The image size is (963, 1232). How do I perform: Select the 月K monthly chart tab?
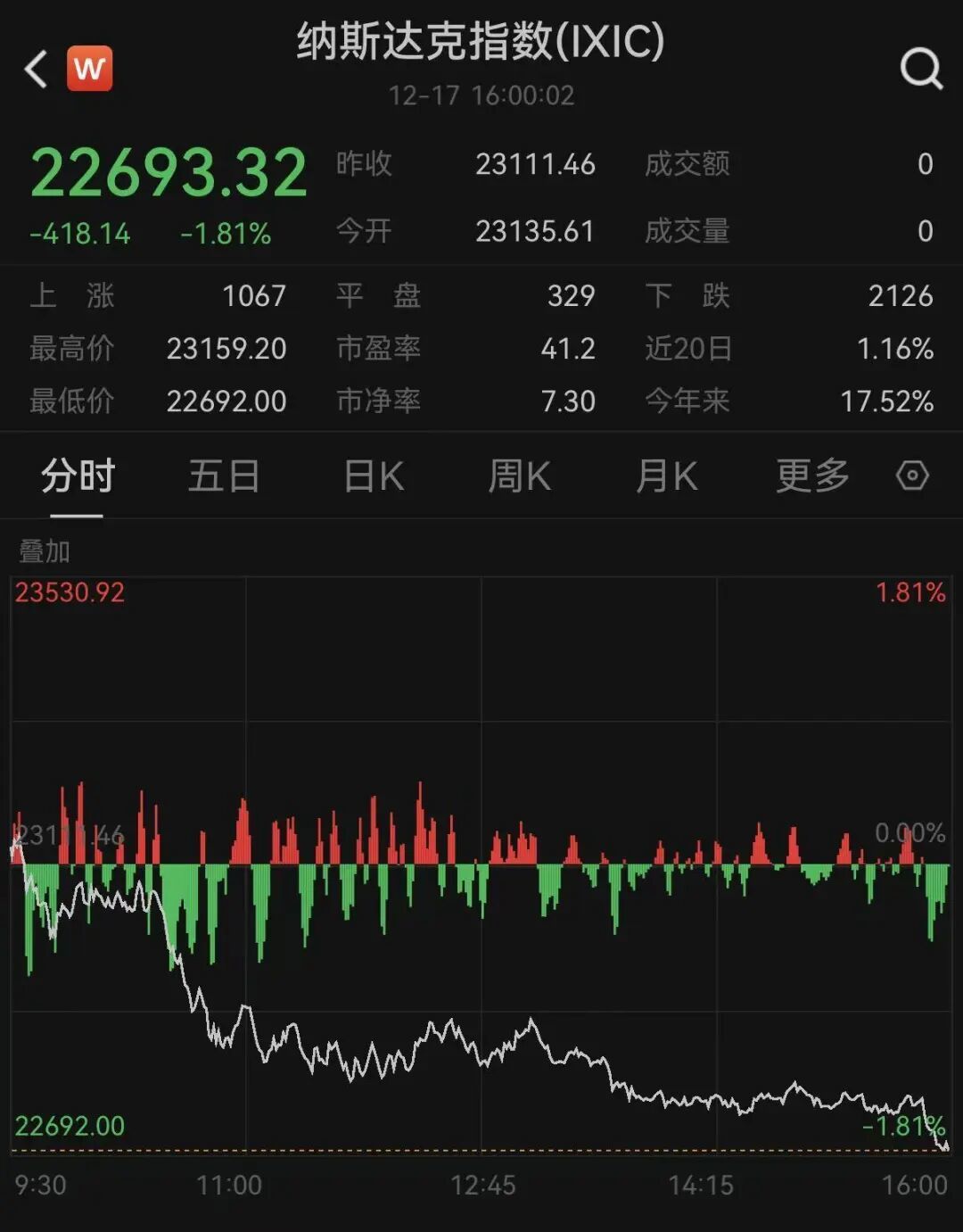click(x=666, y=476)
